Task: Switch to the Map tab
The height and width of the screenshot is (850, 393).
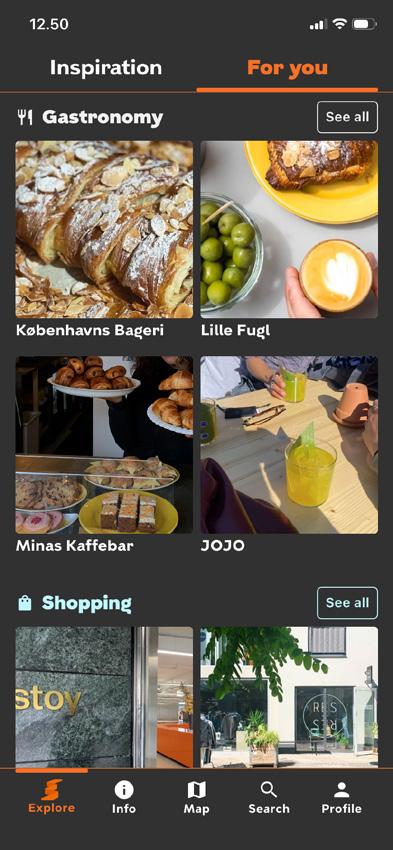Action: click(196, 797)
